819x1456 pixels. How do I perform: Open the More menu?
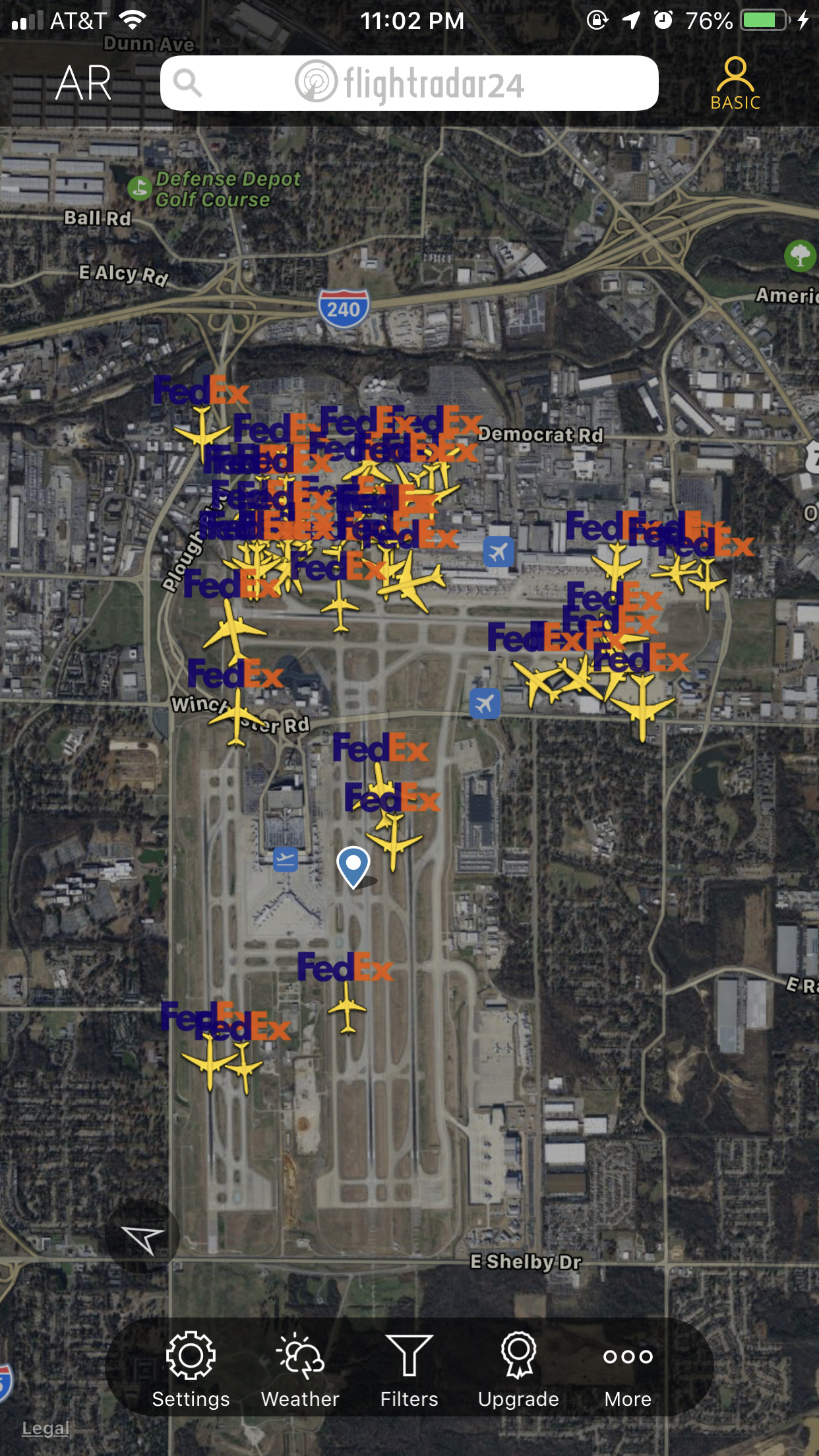click(x=628, y=1369)
